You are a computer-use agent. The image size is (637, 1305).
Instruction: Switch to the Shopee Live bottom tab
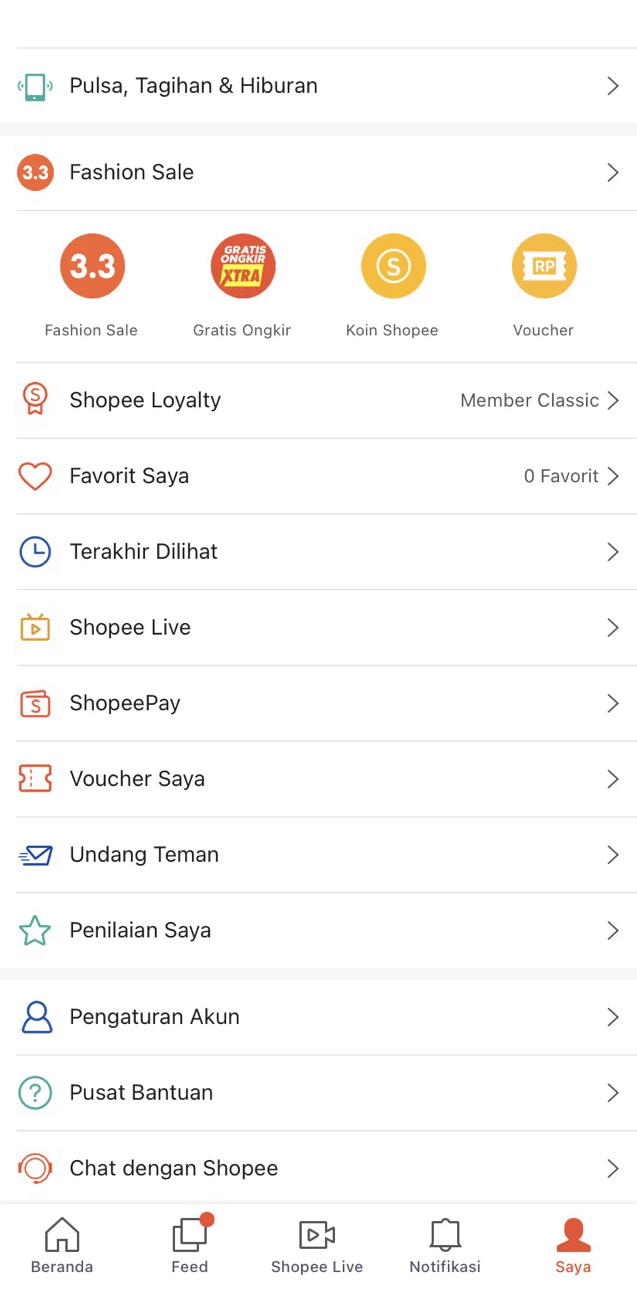coord(317,1246)
